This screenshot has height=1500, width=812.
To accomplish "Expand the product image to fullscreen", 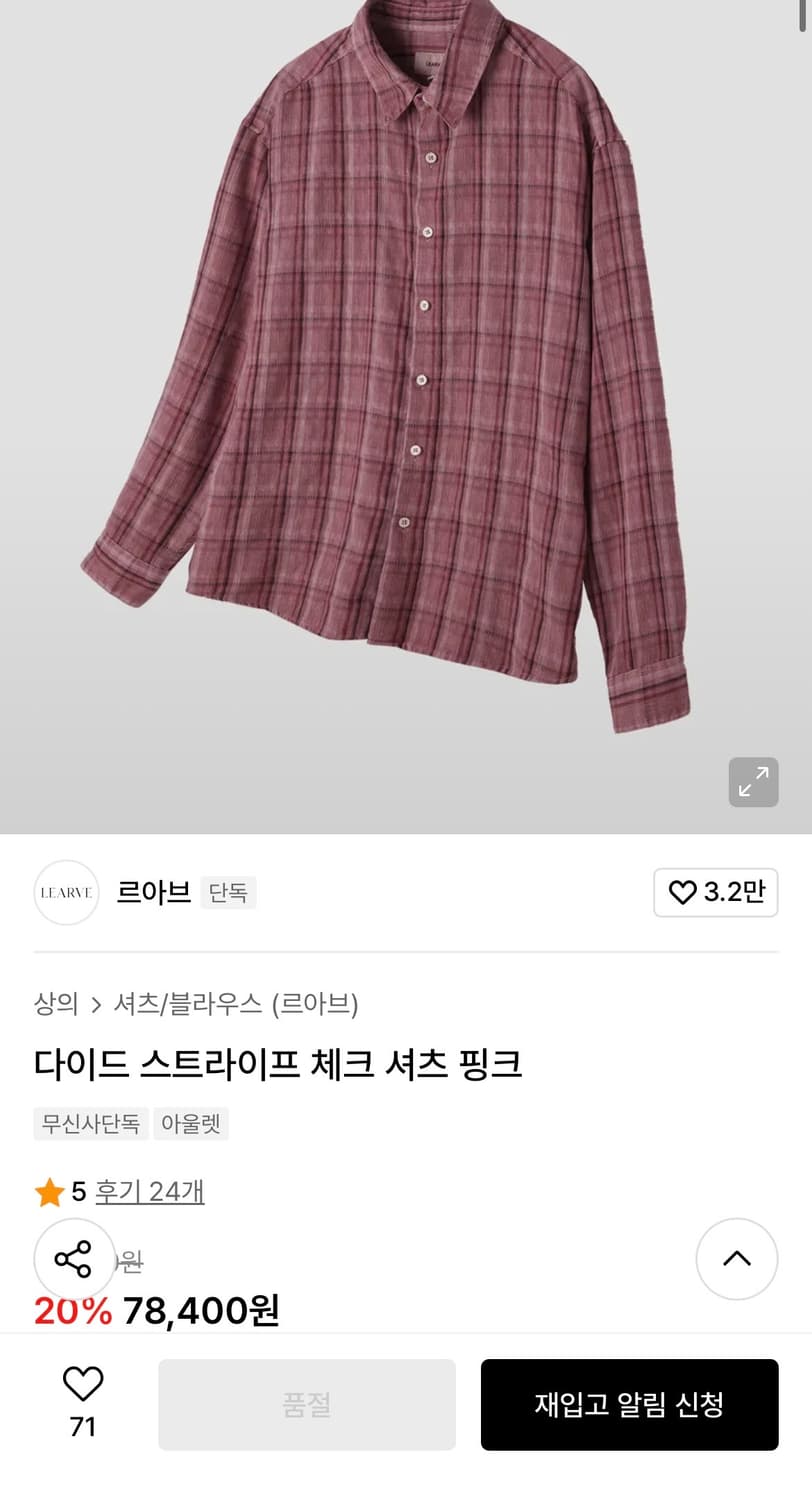I will point(753,783).
